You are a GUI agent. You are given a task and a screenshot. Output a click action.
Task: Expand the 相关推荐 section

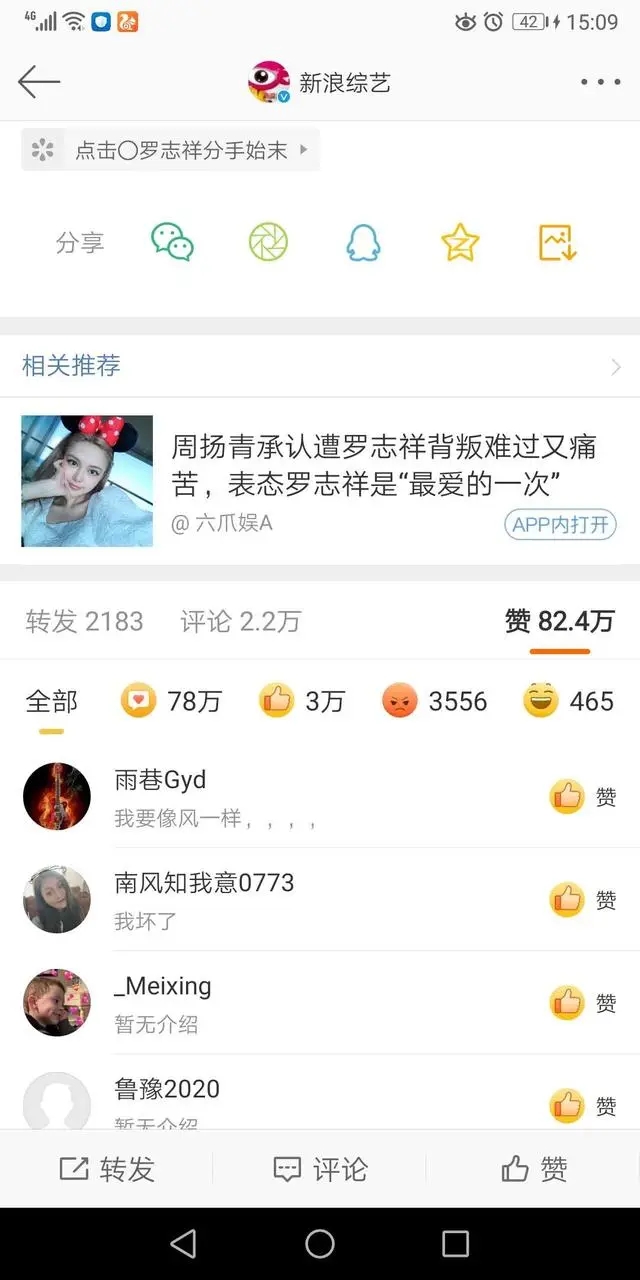click(320, 366)
